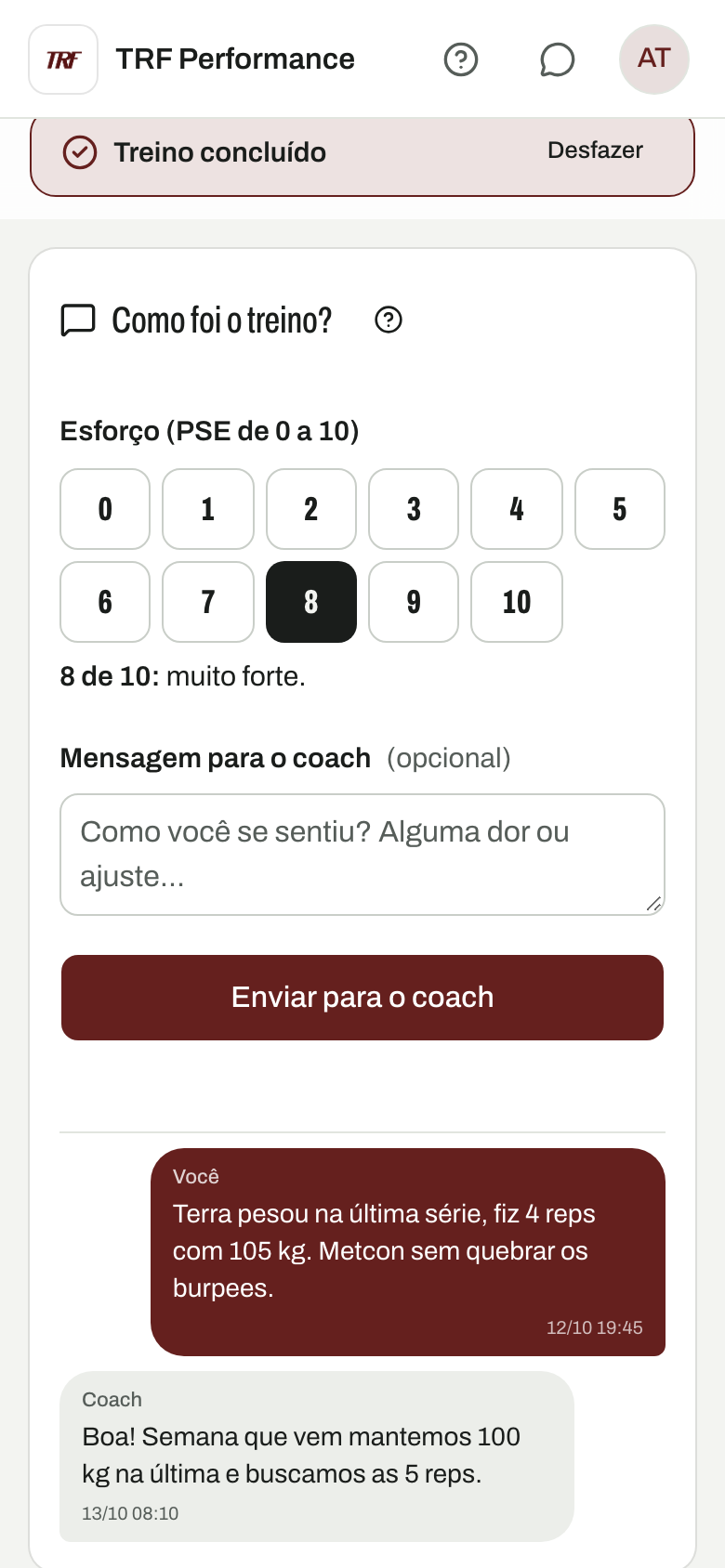This screenshot has width=725, height=1568.
Task: Focus the message to coach text field
Action: pos(362,855)
